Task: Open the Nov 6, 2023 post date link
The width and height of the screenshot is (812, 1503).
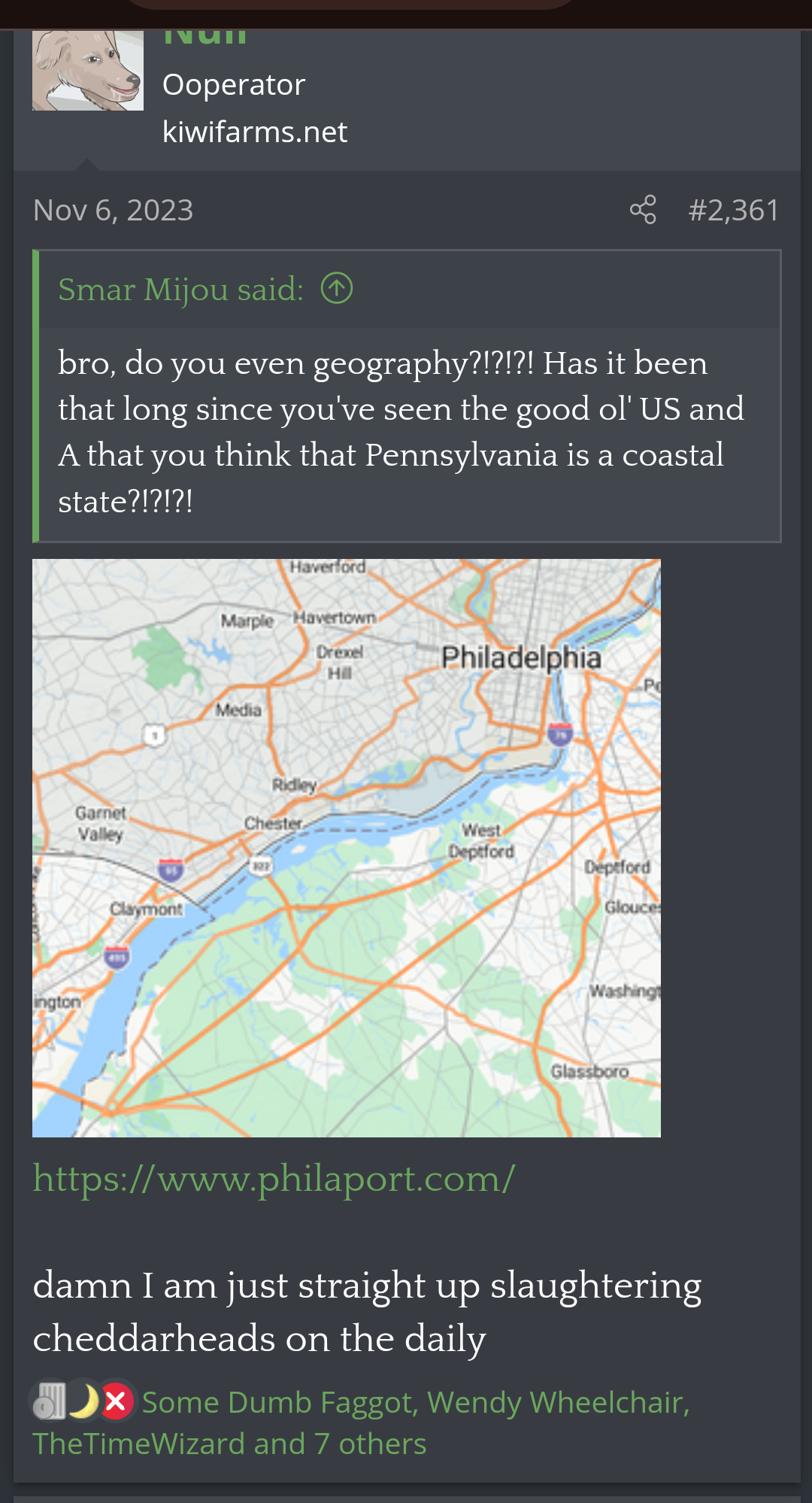Action: point(114,211)
